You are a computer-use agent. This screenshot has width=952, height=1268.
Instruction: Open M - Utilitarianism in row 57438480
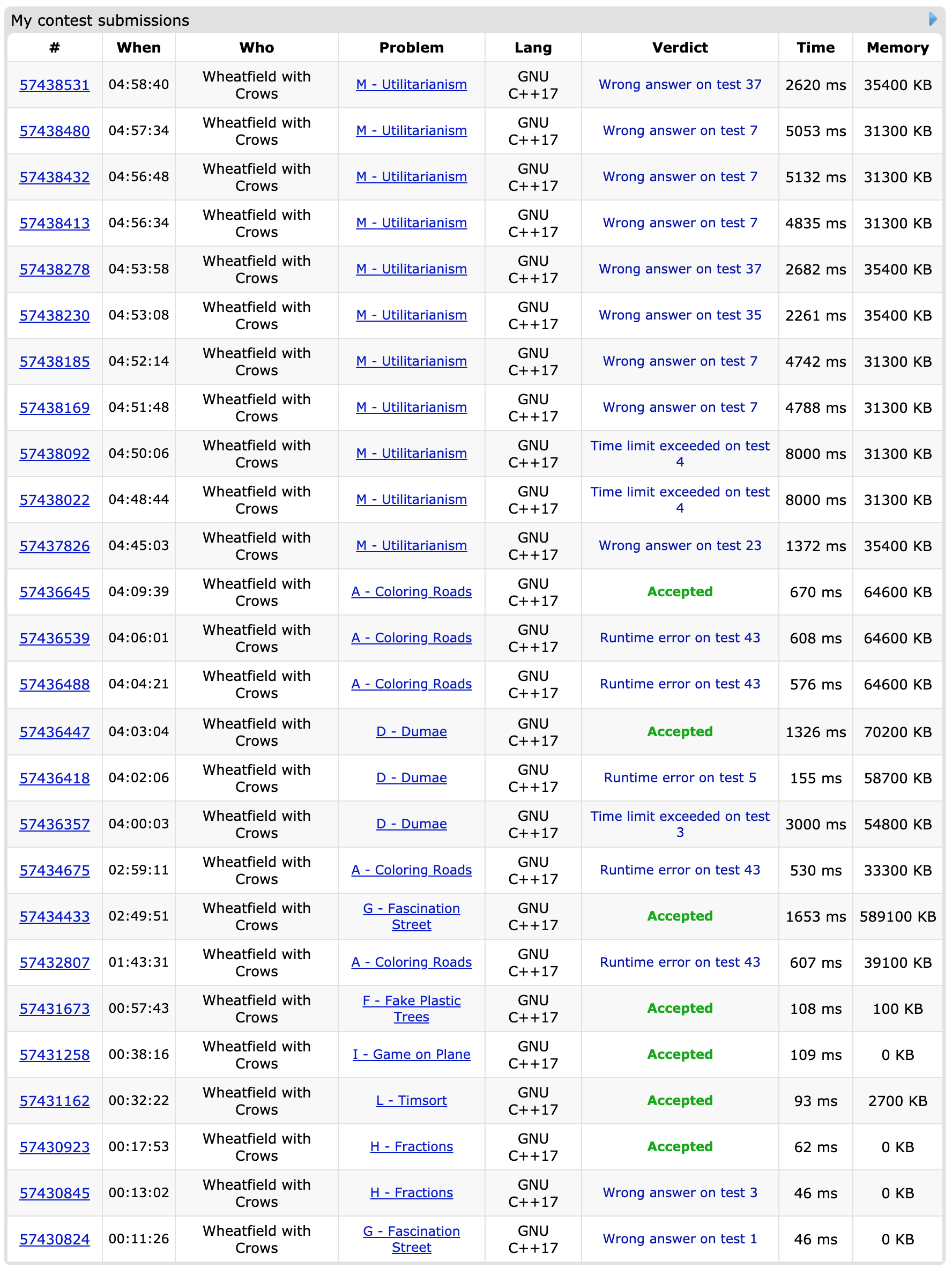pyautogui.click(x=411, y=131)
